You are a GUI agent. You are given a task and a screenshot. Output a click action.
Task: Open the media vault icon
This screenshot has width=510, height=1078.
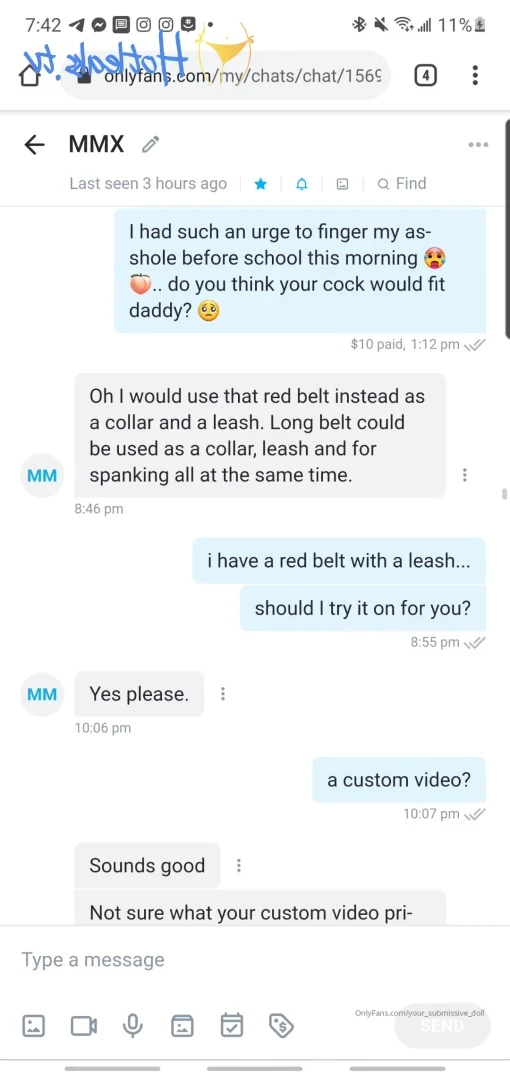click(182, 1026)
